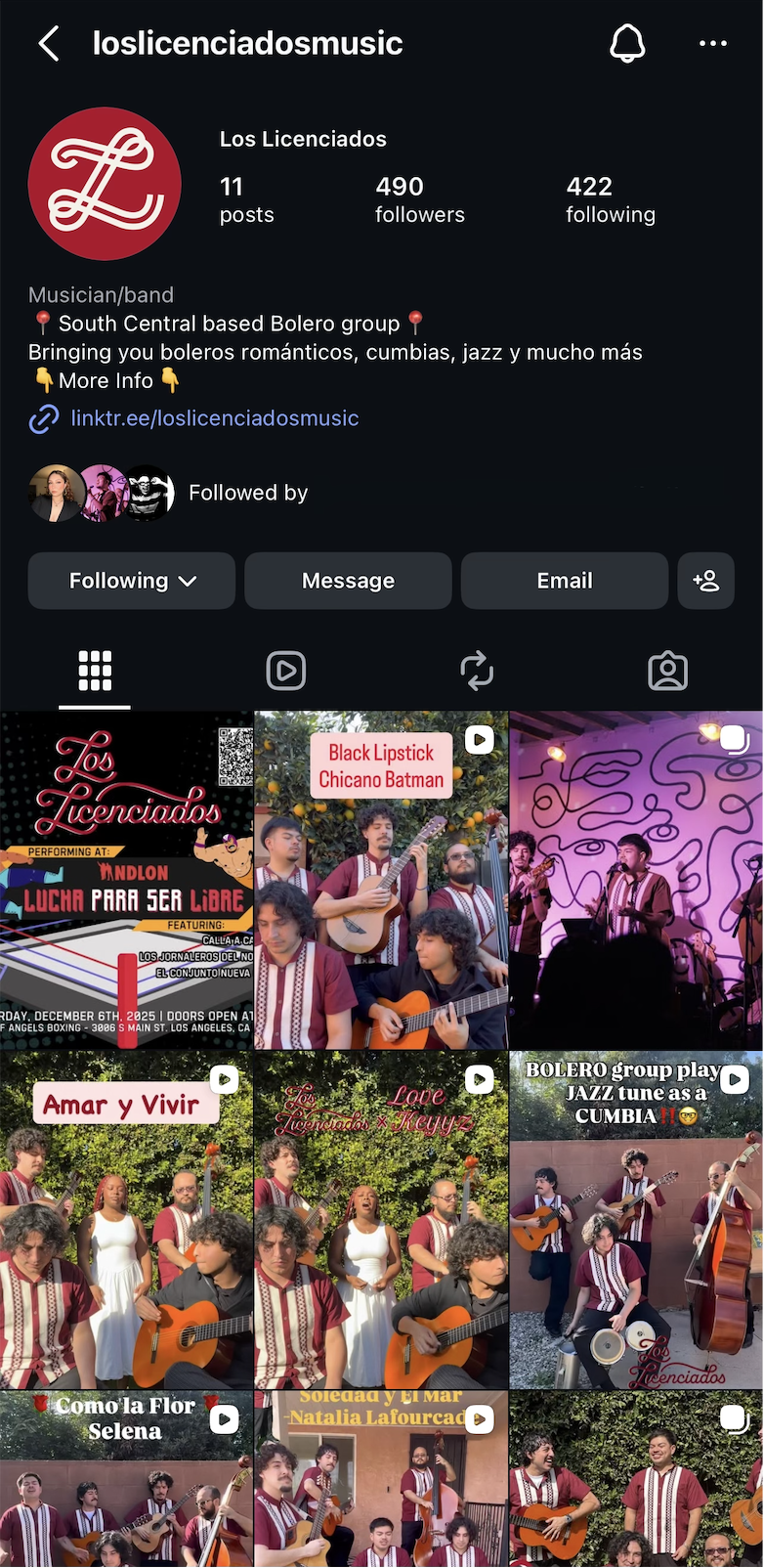The height and width of the screenshot is (1568, 764).
Task: Go back from the loslicenciadosmusic profile
Action: pyautogui.click(x=49, y=44)
